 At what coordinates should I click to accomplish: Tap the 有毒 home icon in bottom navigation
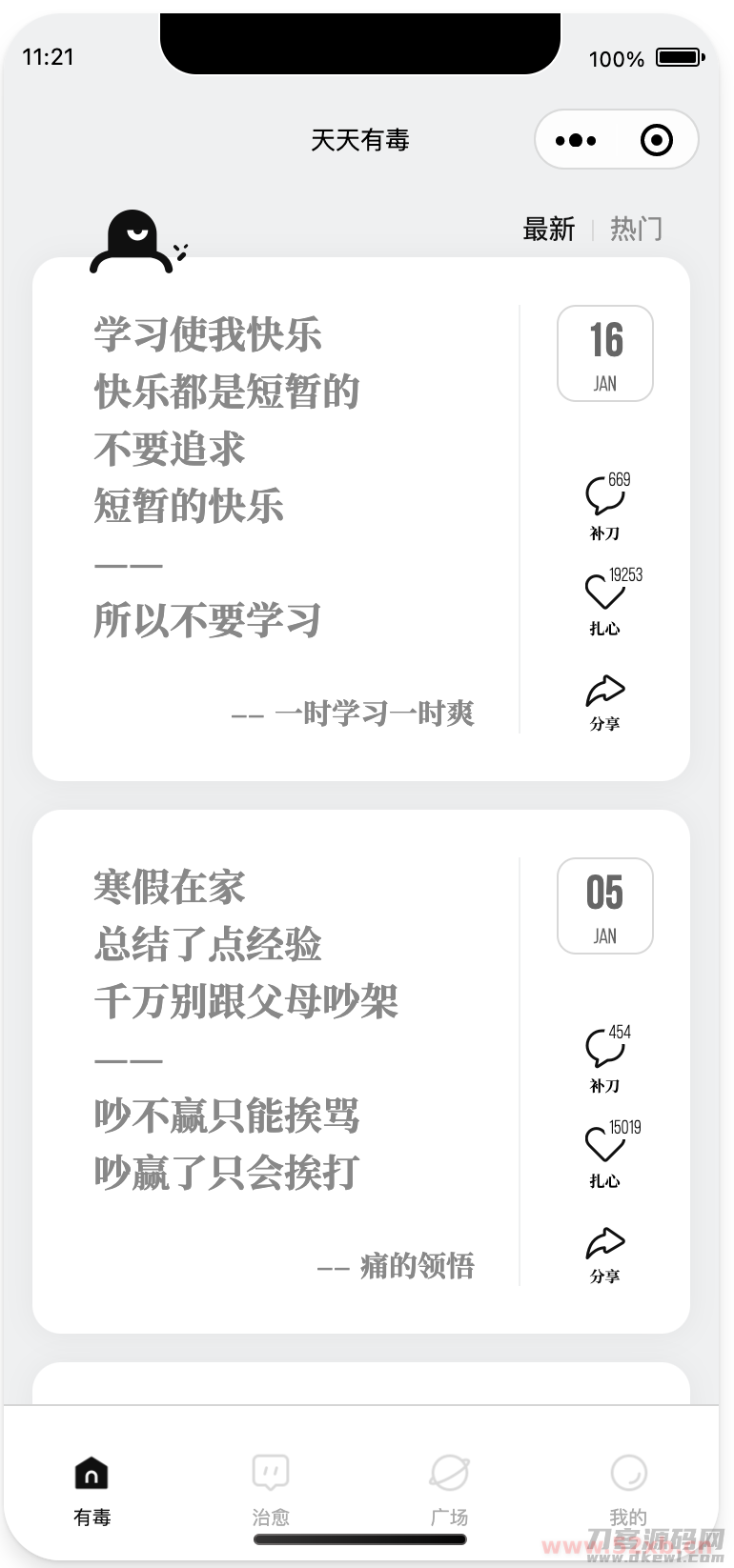pyautogui.click(x=92, y=1472)
